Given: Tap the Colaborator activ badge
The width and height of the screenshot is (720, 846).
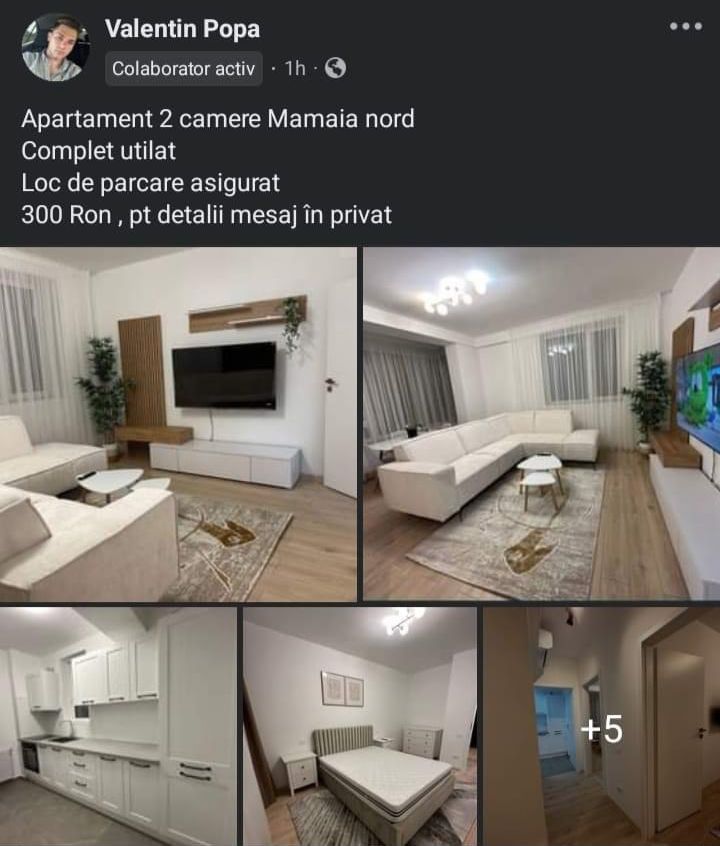Looking at the screenshot, I should [185, 69].
